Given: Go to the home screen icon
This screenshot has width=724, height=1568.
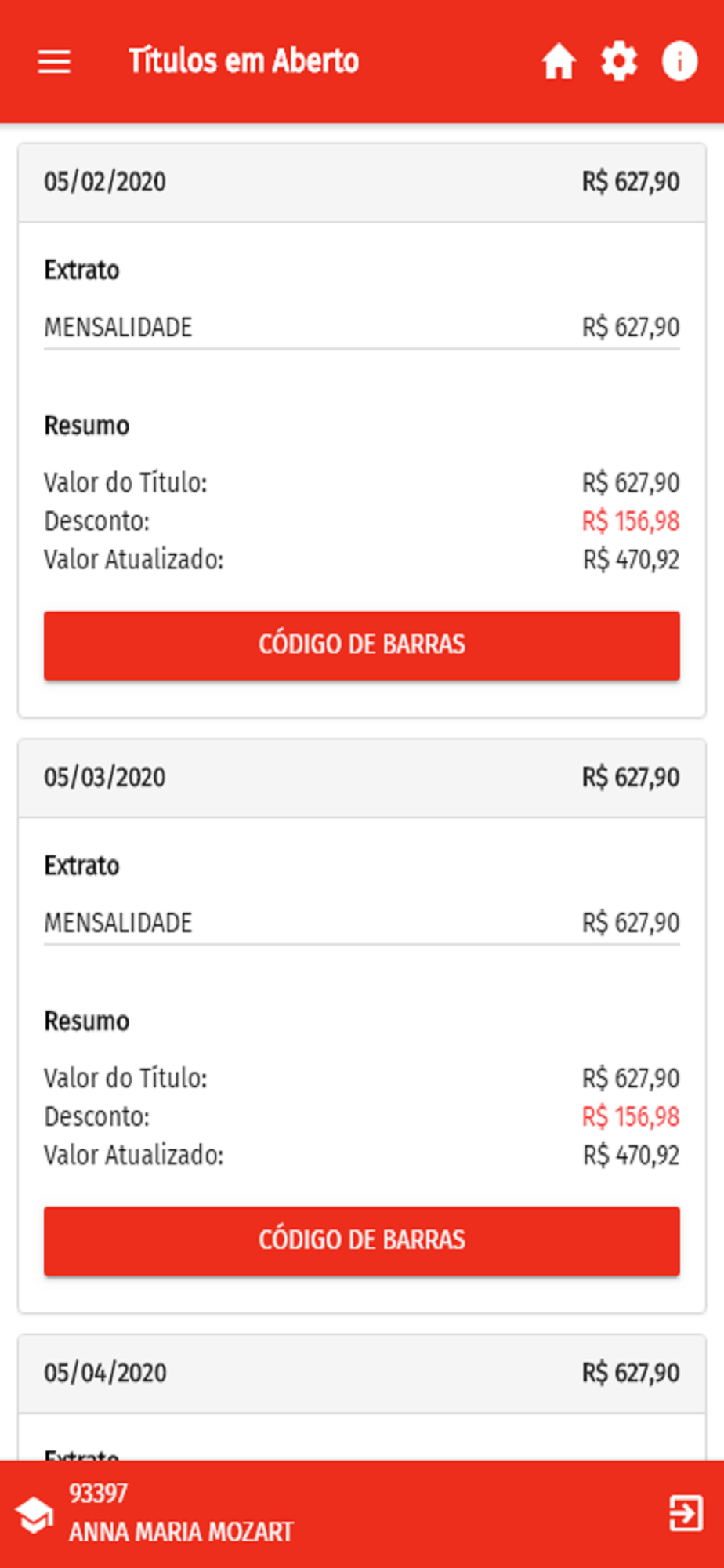Looking at the screenshot, I should tap(559, 61).
